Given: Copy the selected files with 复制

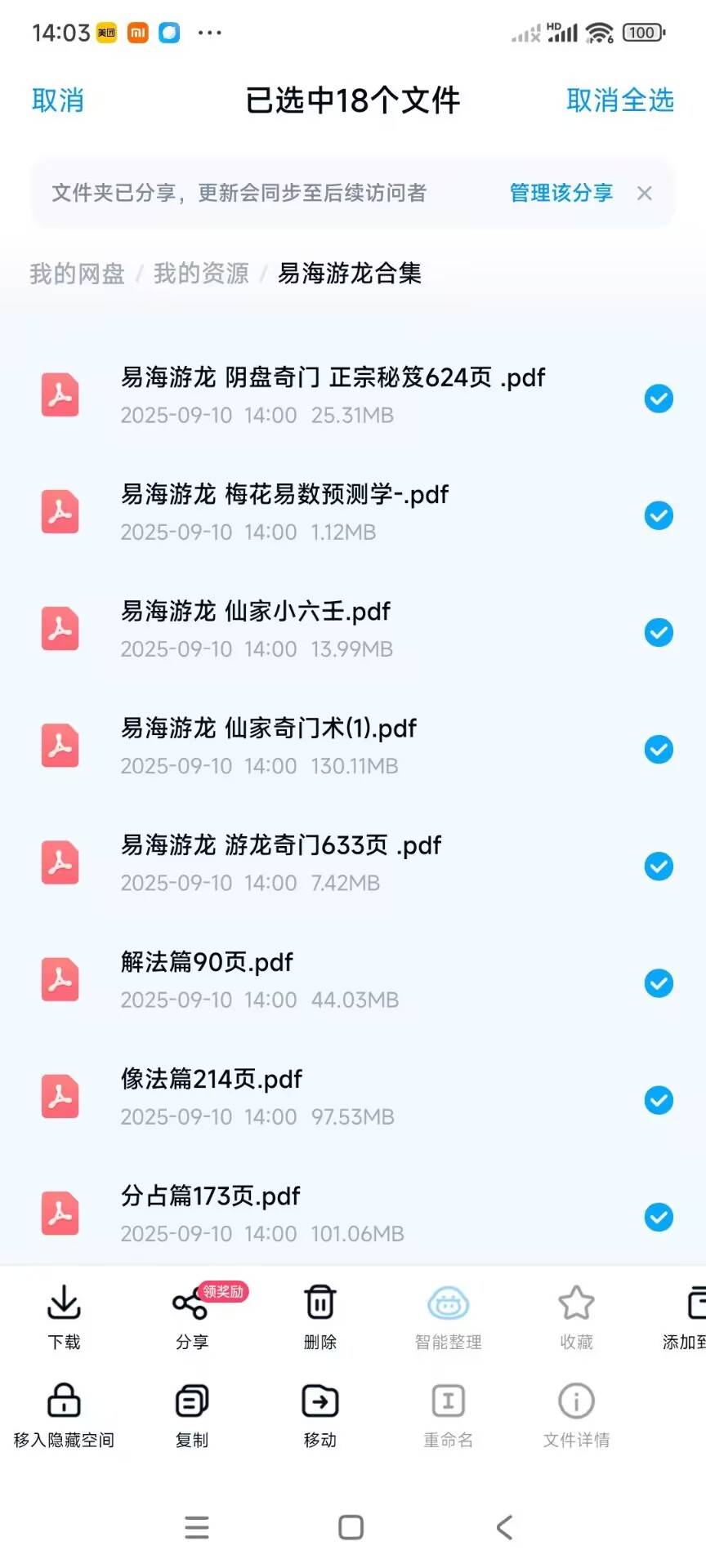Looking at the screenshot, I should pos(192,1414).
